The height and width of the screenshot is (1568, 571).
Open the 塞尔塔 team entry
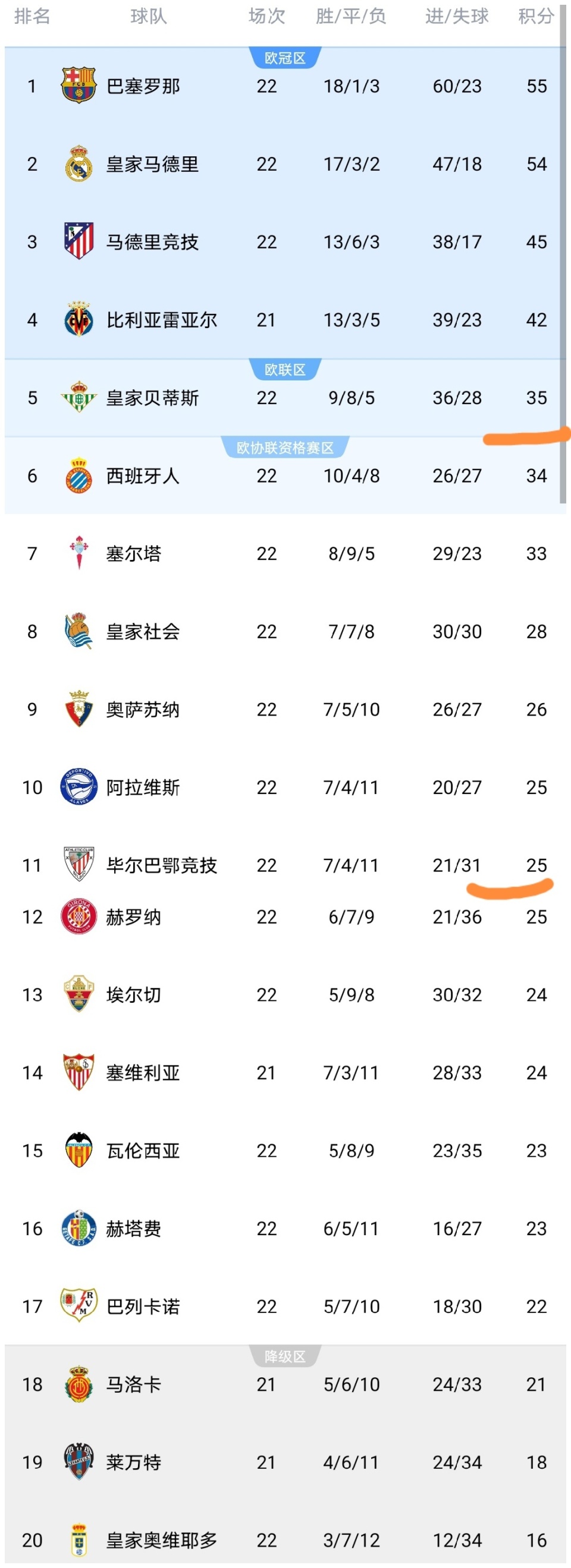click(x=134, y=554)
